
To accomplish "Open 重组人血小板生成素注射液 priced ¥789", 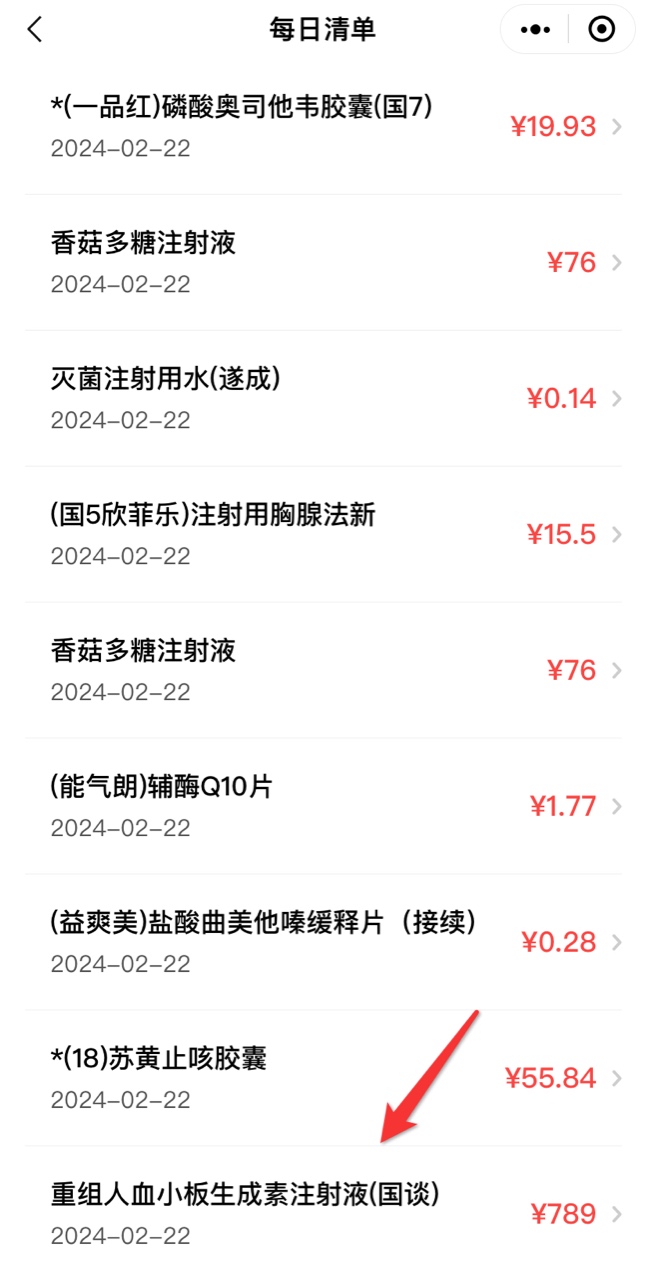I will coord(323,1213).
